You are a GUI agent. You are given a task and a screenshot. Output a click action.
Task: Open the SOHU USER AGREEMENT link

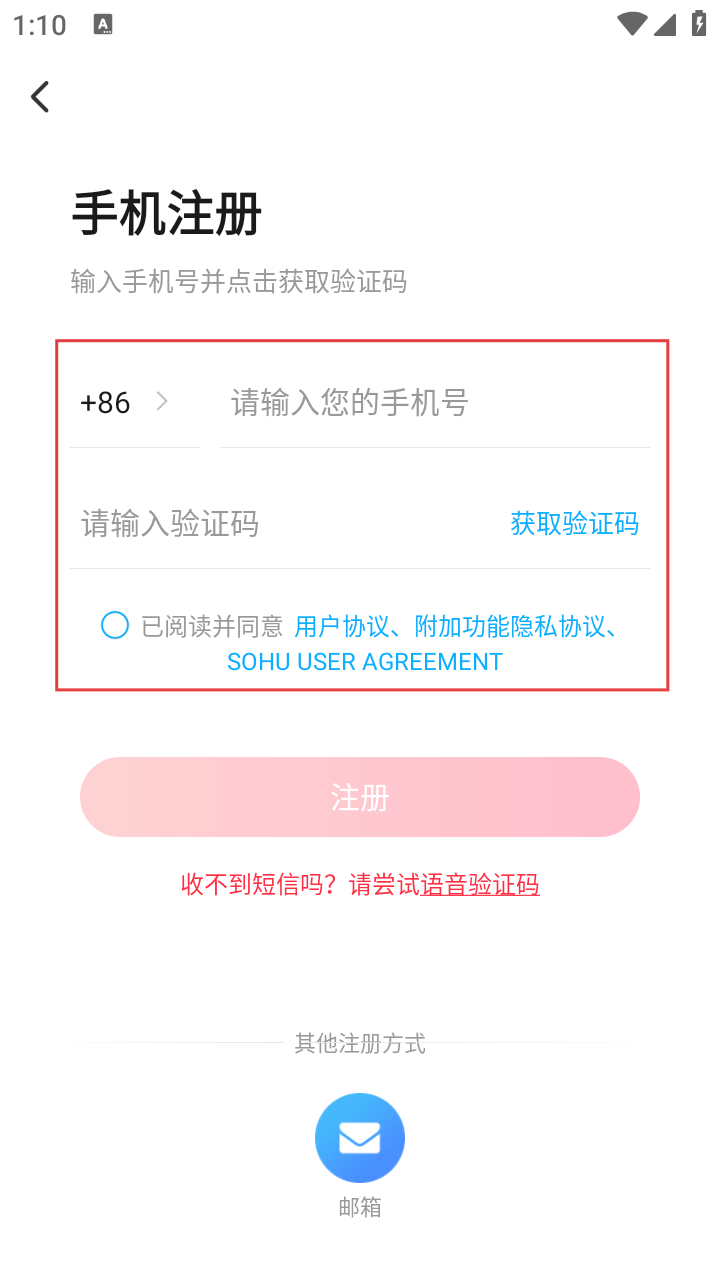(365, 662)
